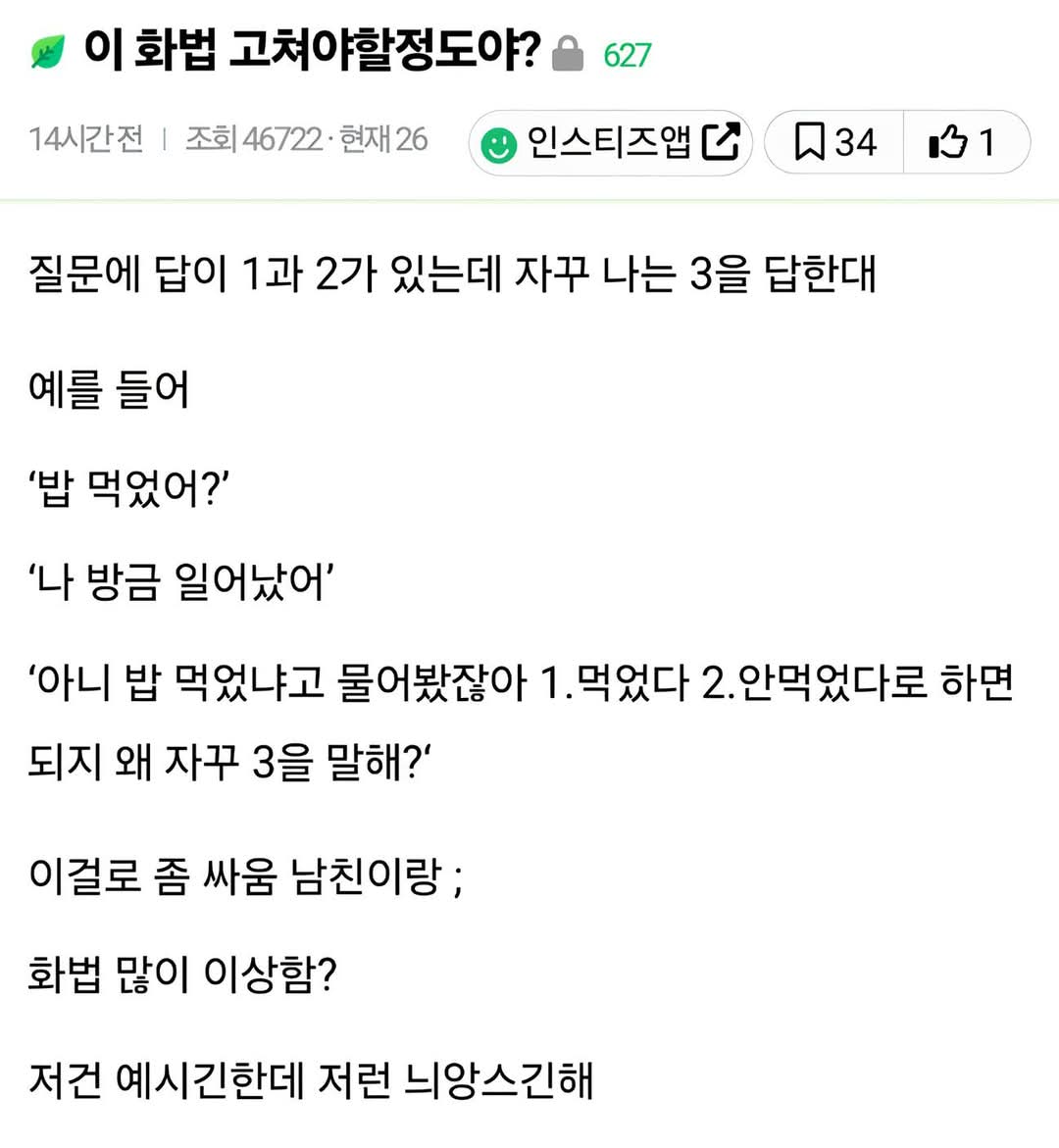Open the post in the 인스티즈앱 app

[610, 143]
